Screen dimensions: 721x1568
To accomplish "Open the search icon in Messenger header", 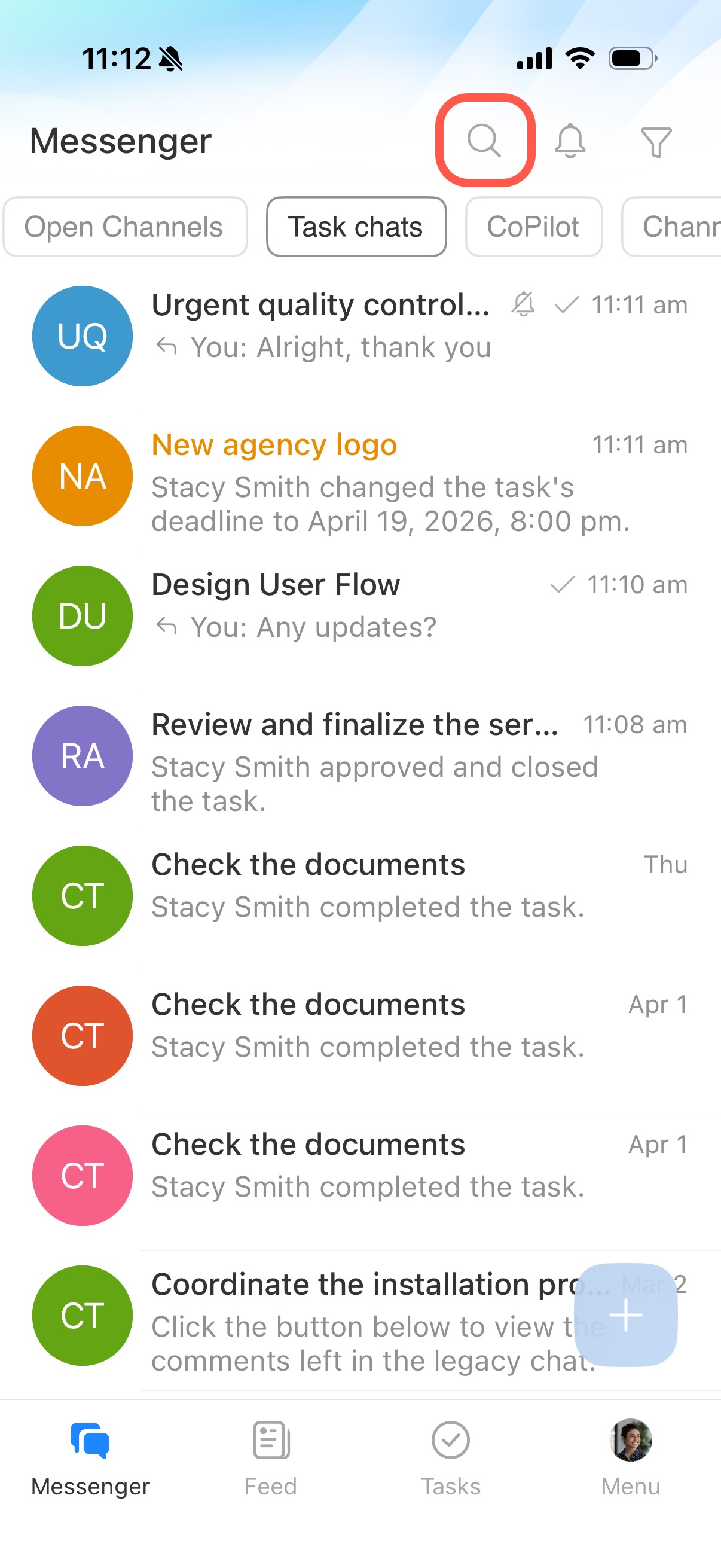I will coord(484,141).
